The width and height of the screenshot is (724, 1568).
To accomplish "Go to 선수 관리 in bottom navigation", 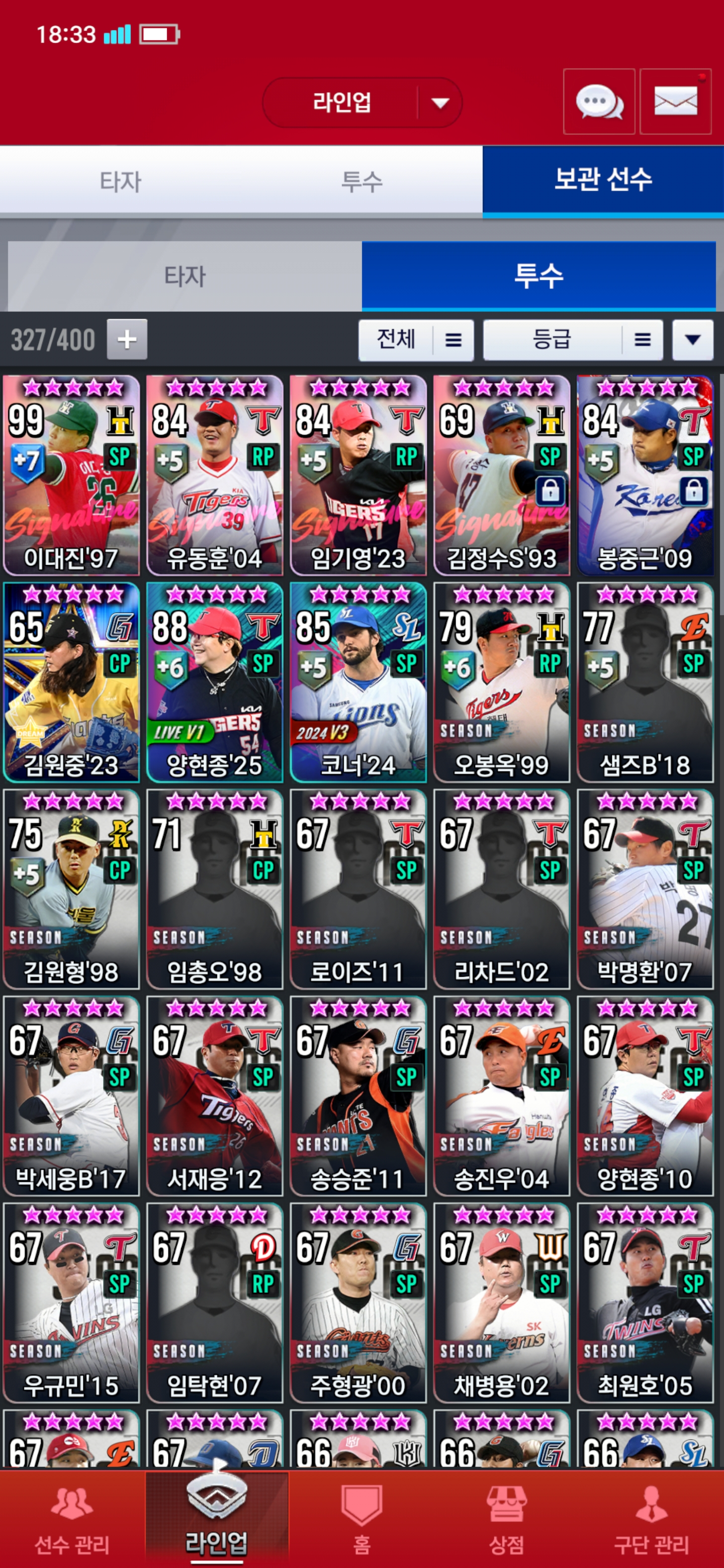I will [72, 1518].
